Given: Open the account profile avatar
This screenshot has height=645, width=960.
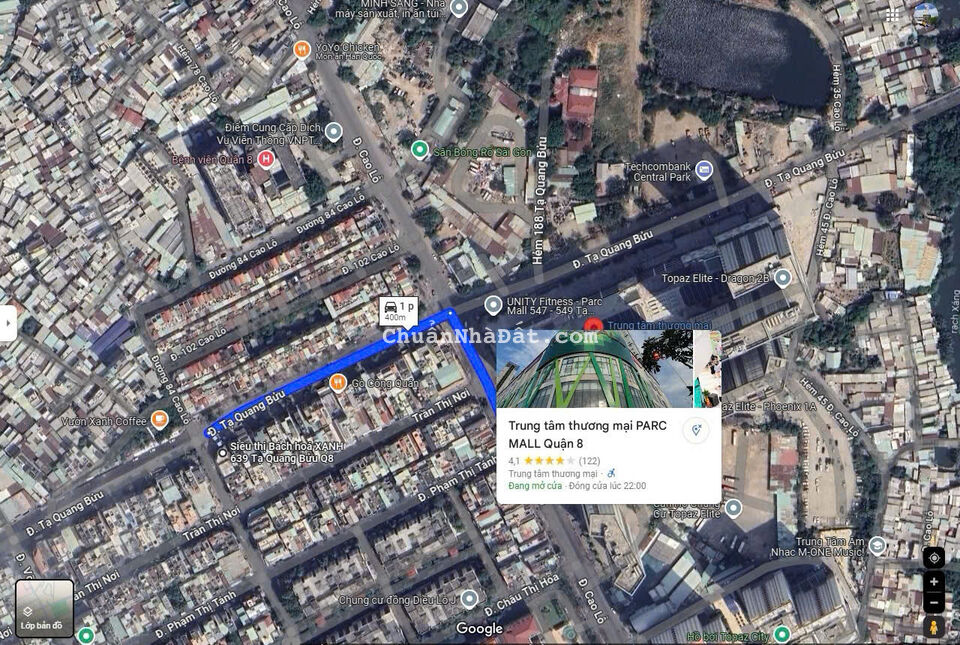Looking at the screenshot, I should pyautogui.click(x=927, y=15).
